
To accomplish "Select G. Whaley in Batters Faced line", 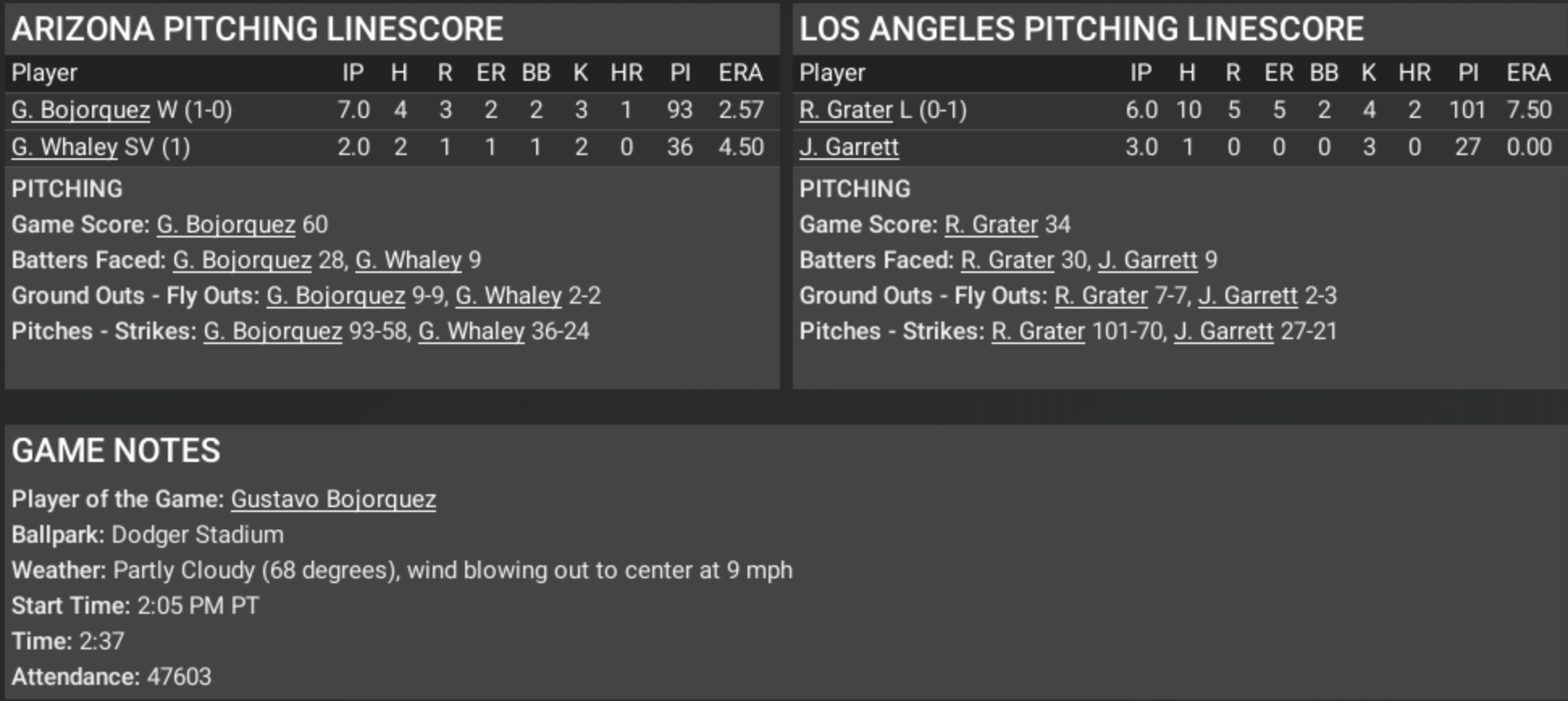I will tap(409, 260).
